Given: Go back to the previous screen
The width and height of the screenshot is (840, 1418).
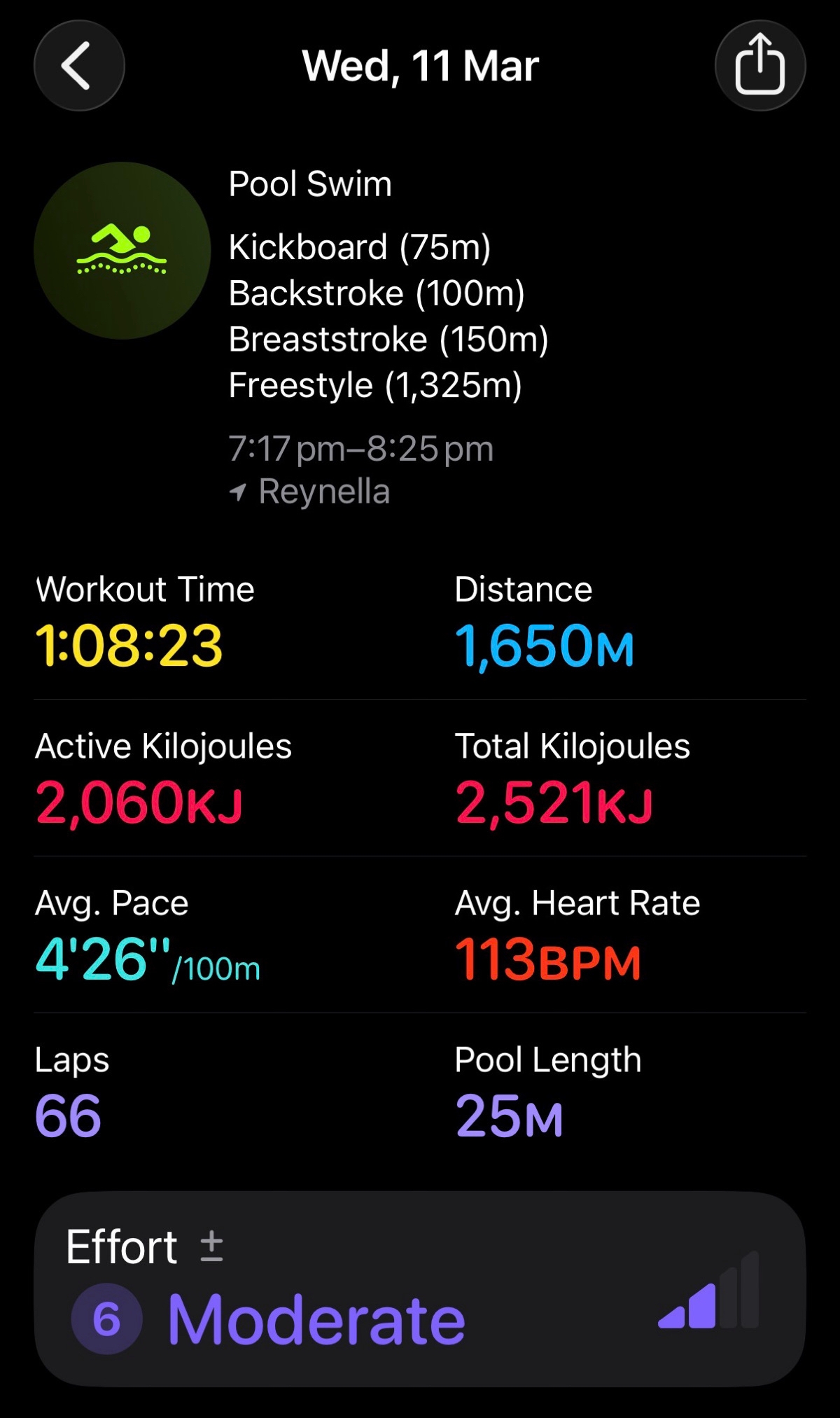Looking at the screenshot, I should point(79,66).
